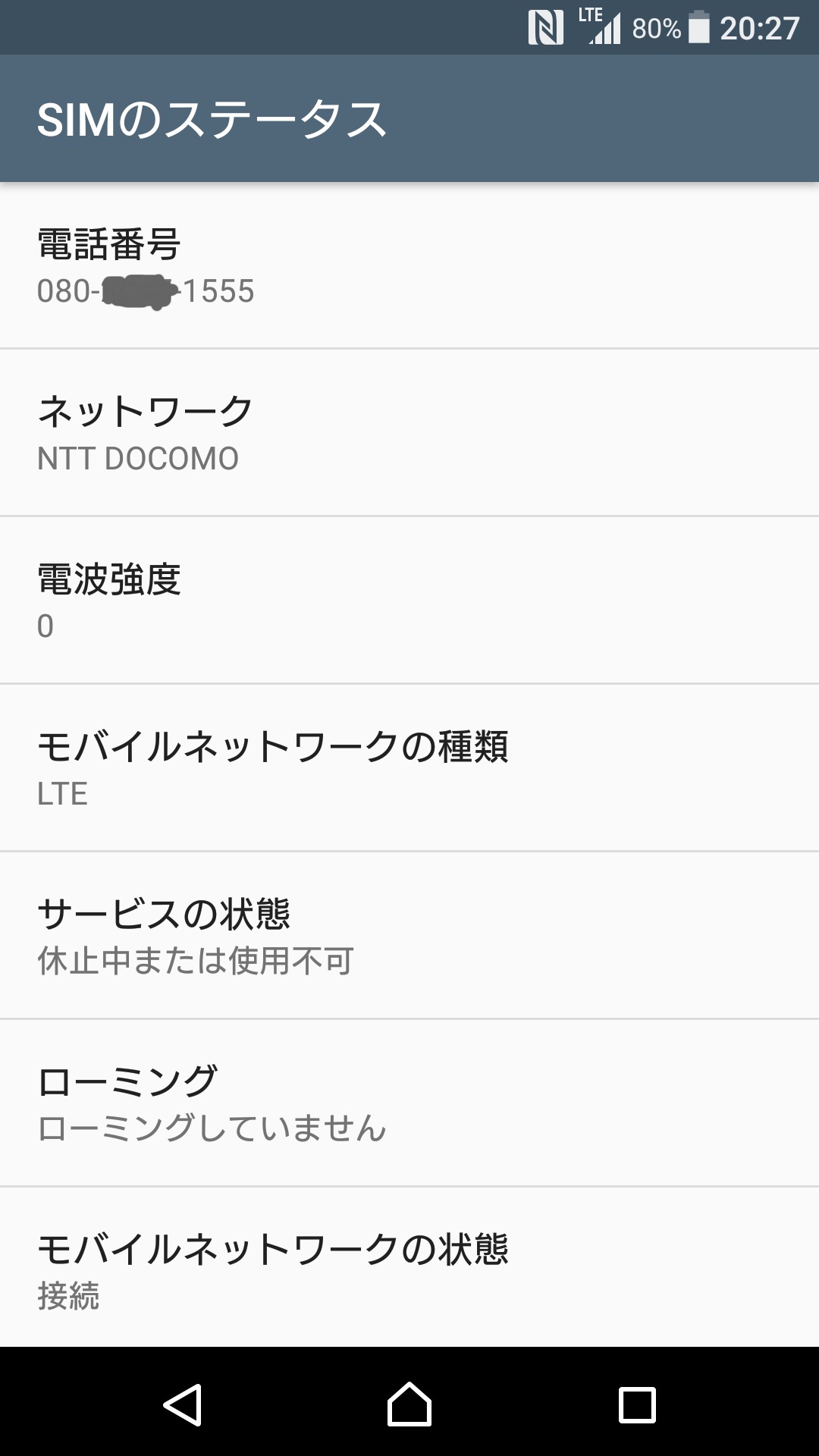The image size is (819, 1456).
Task: Go back using the navigation bar
Action: click(182, 1404)
